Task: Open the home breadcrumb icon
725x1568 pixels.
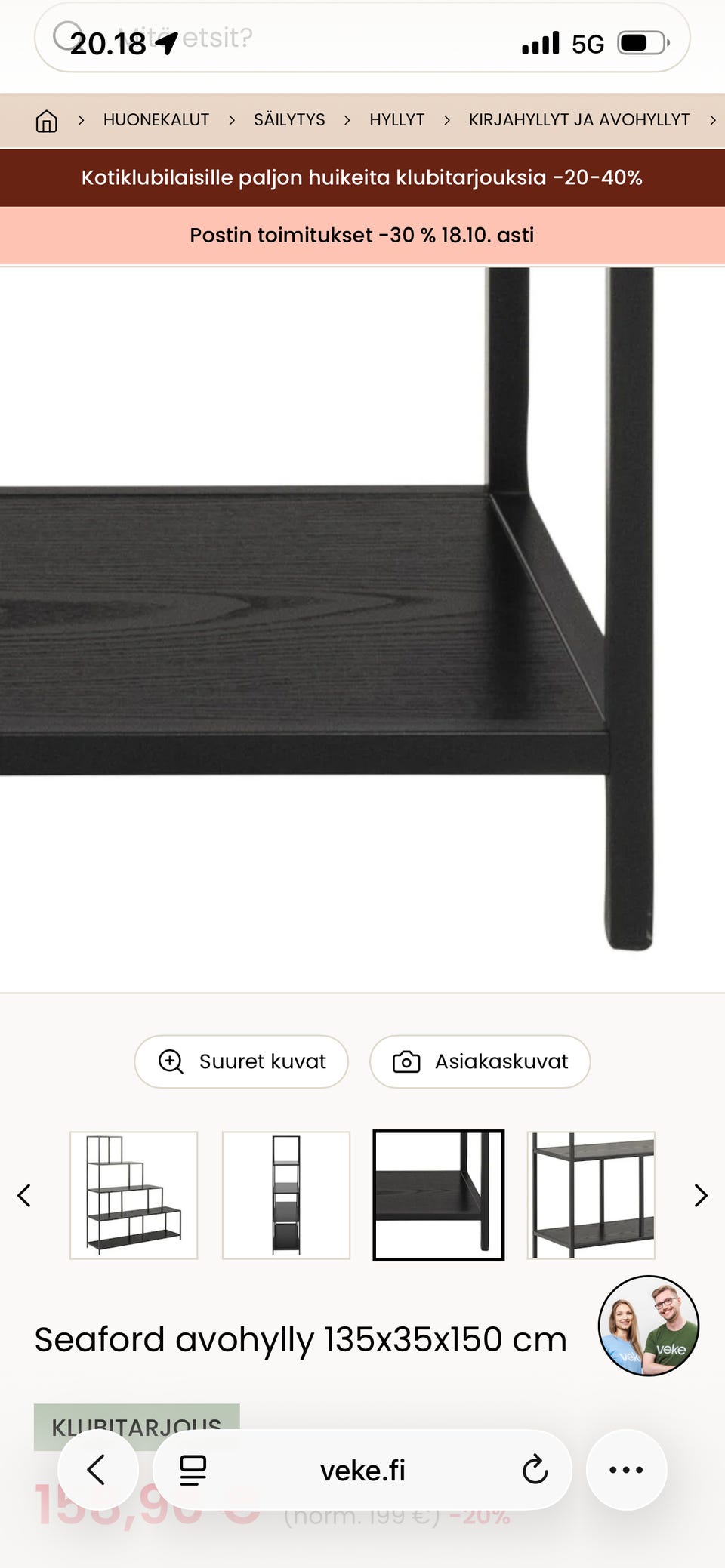Action: point(47,121)
